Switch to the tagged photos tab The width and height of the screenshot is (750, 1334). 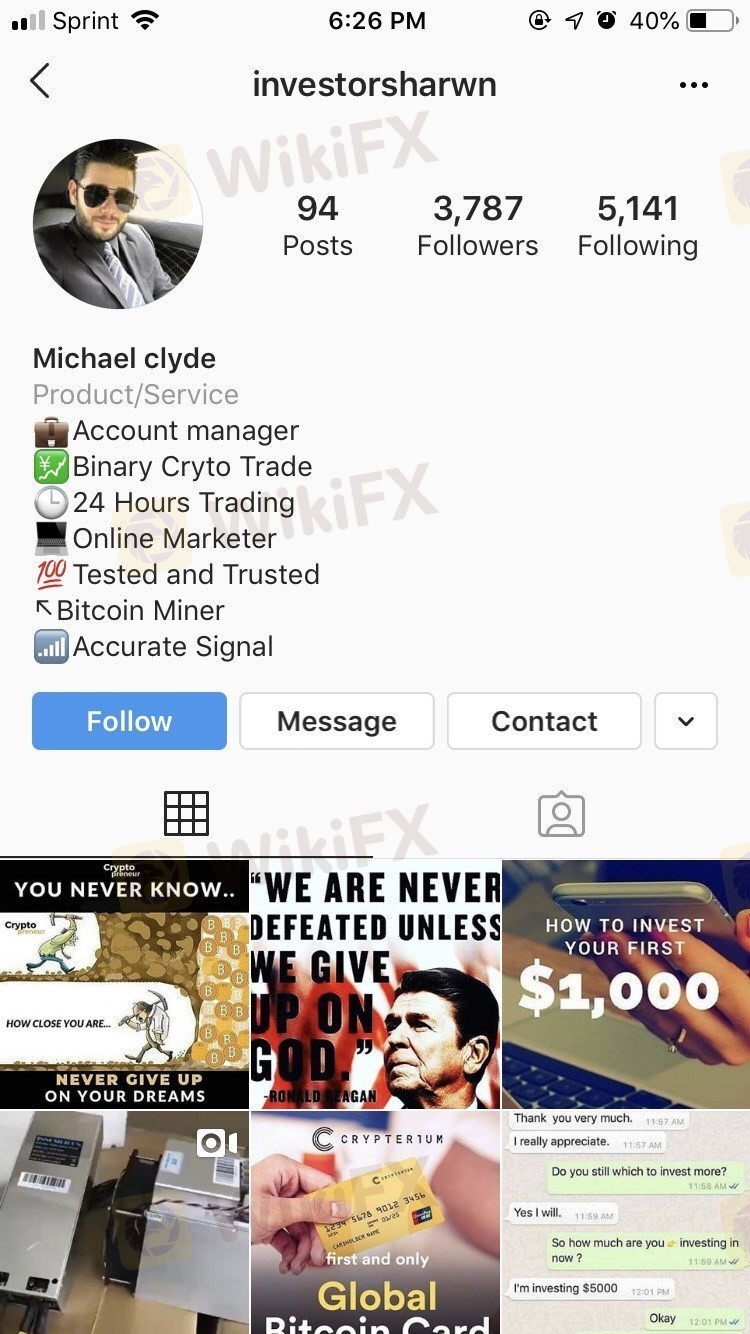(x=561, y=814)
